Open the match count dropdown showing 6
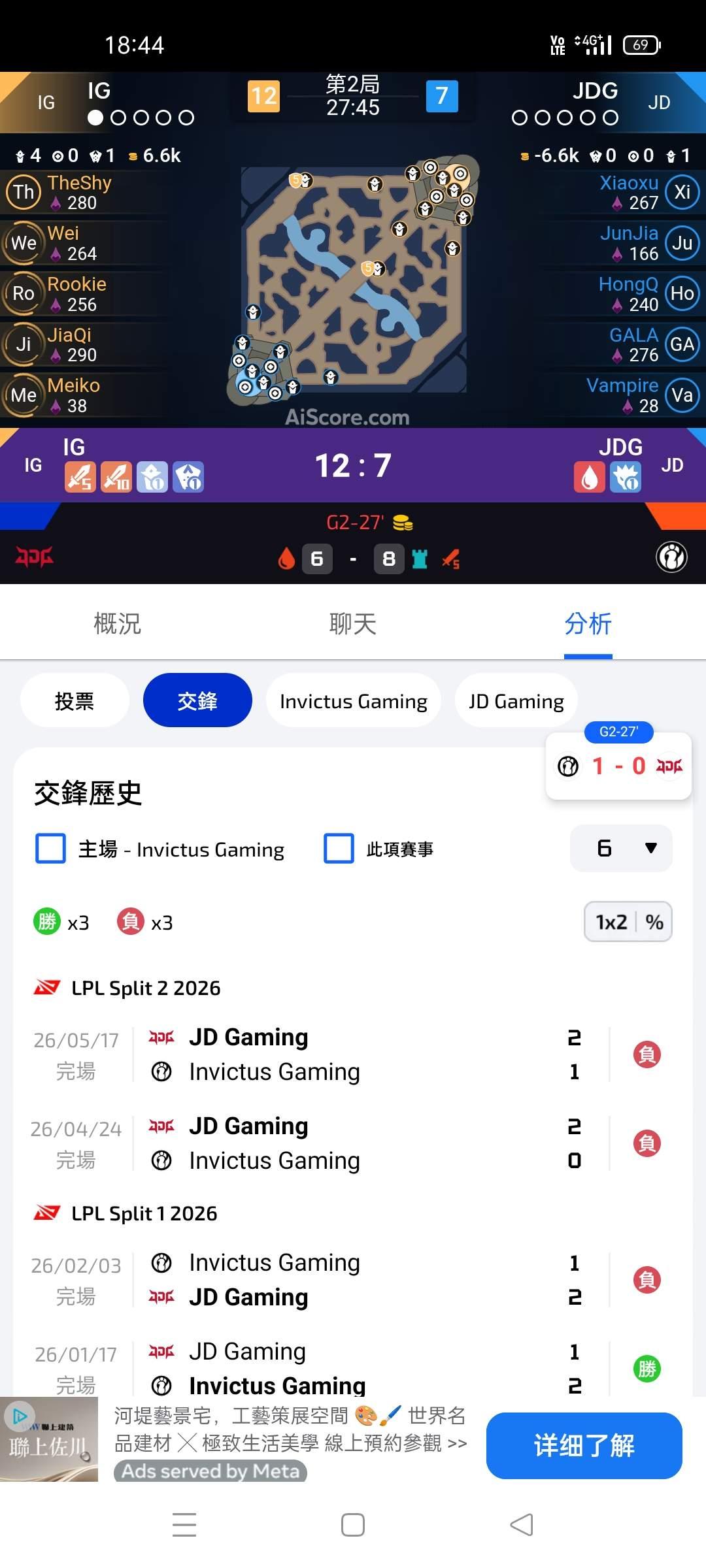This screenshot has width=706, height=1568. tap(621, 848)
